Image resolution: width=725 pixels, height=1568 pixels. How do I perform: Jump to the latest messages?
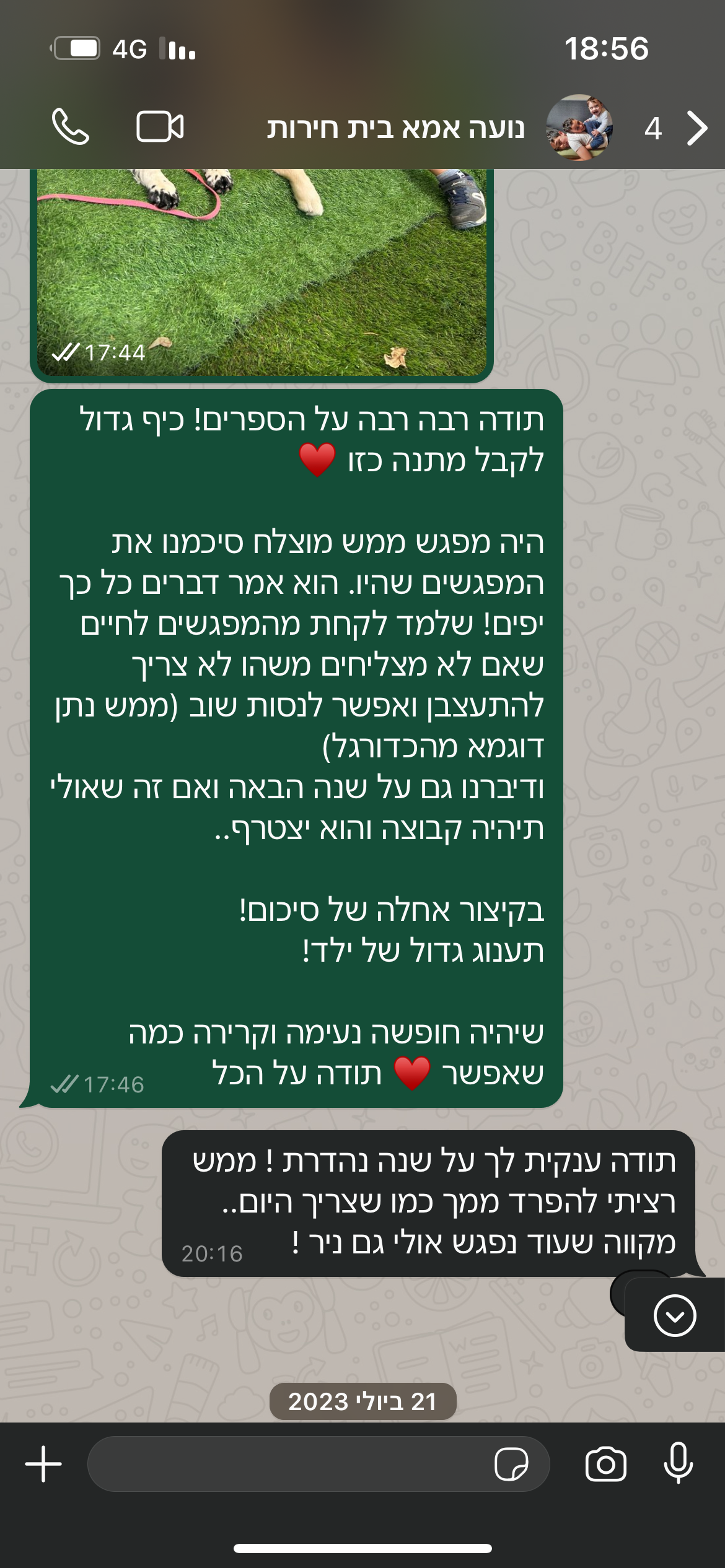point(674,1315)
